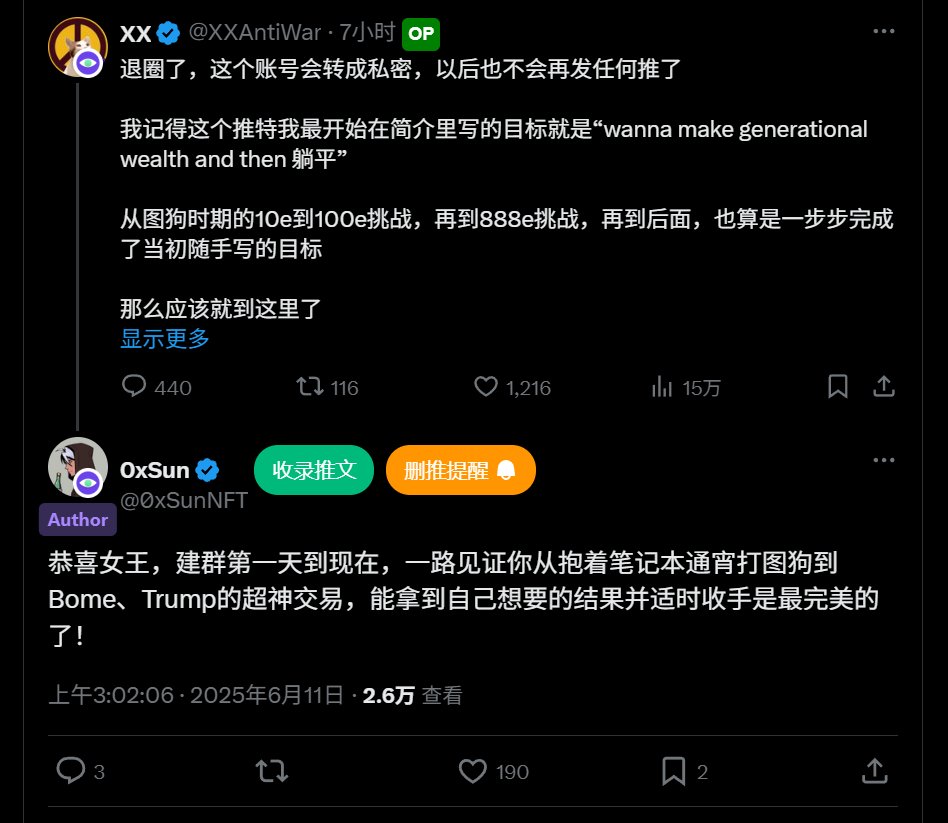Bookmark 0xSun's reply with 2 saves

click(x=674, y=771)
